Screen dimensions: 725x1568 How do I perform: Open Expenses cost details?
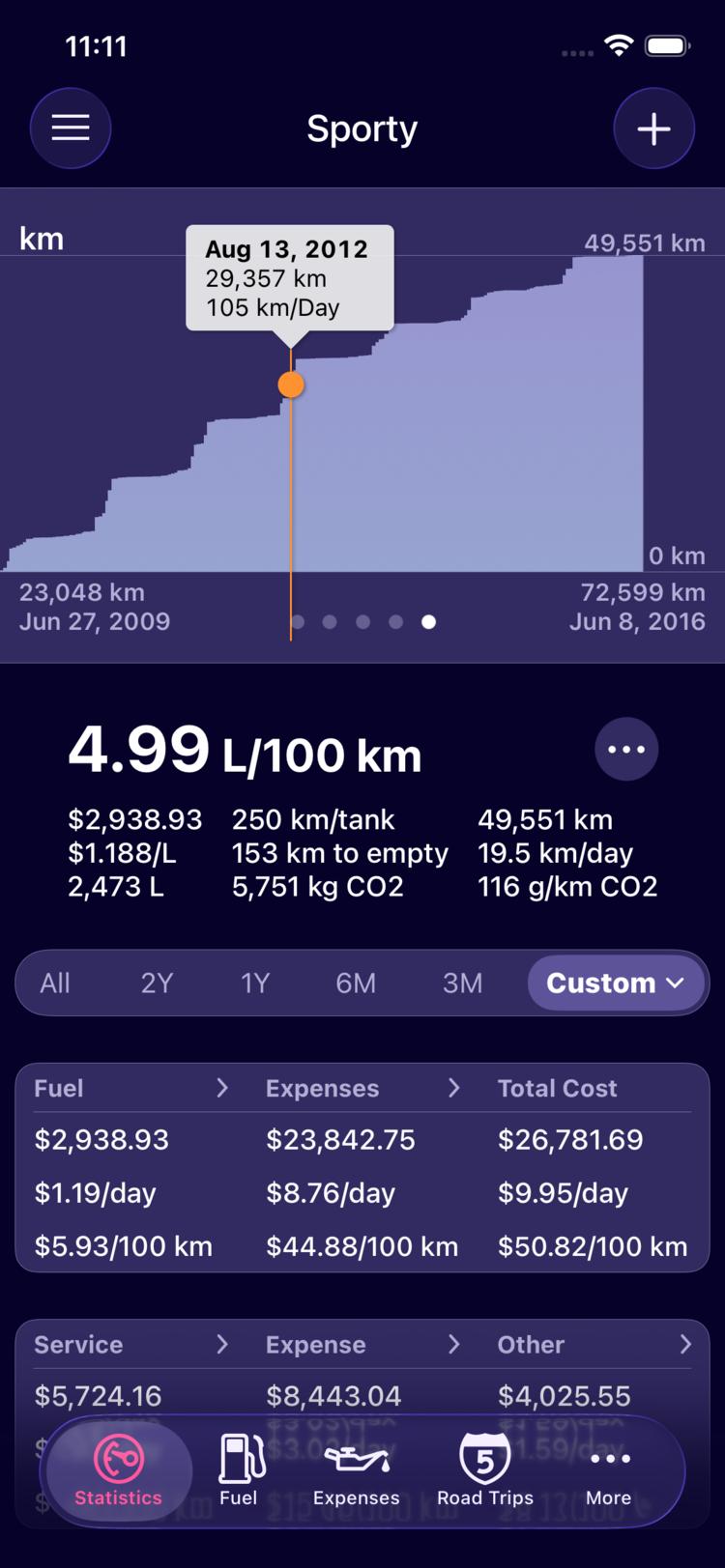(363, 1088)
